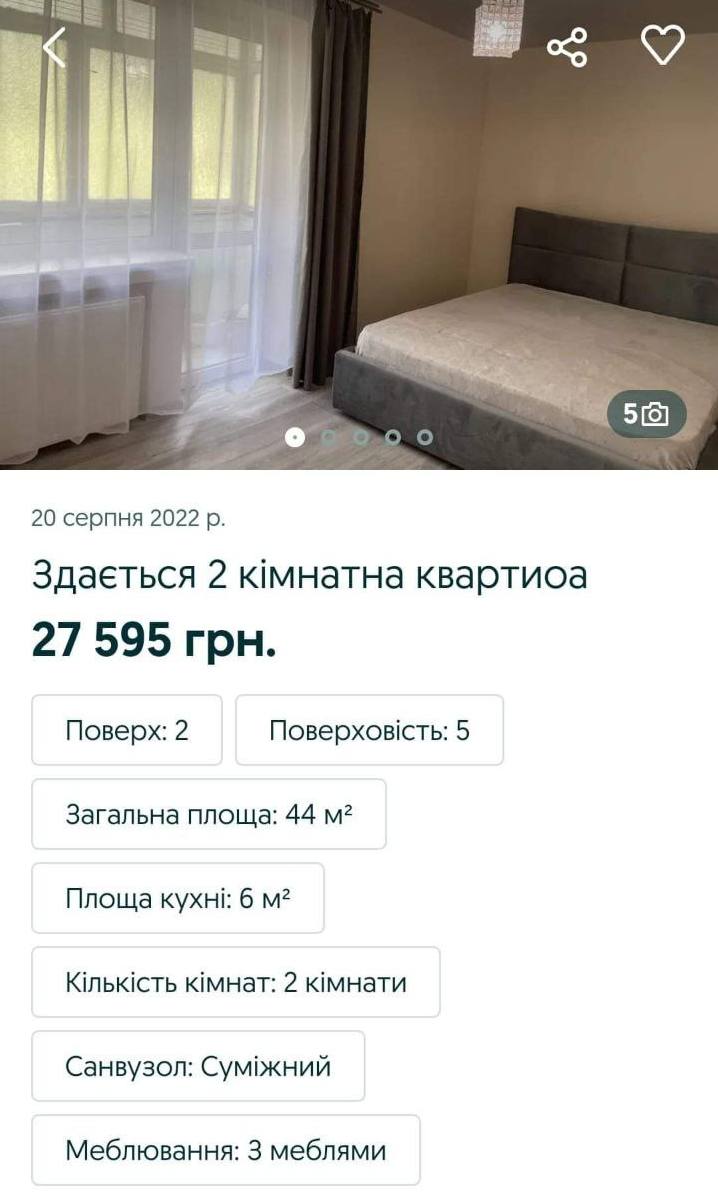This screenshot has height=1199, width=718.
Task: Open the 5-photo gallery counter badge
Action: [x=647, y=414]
